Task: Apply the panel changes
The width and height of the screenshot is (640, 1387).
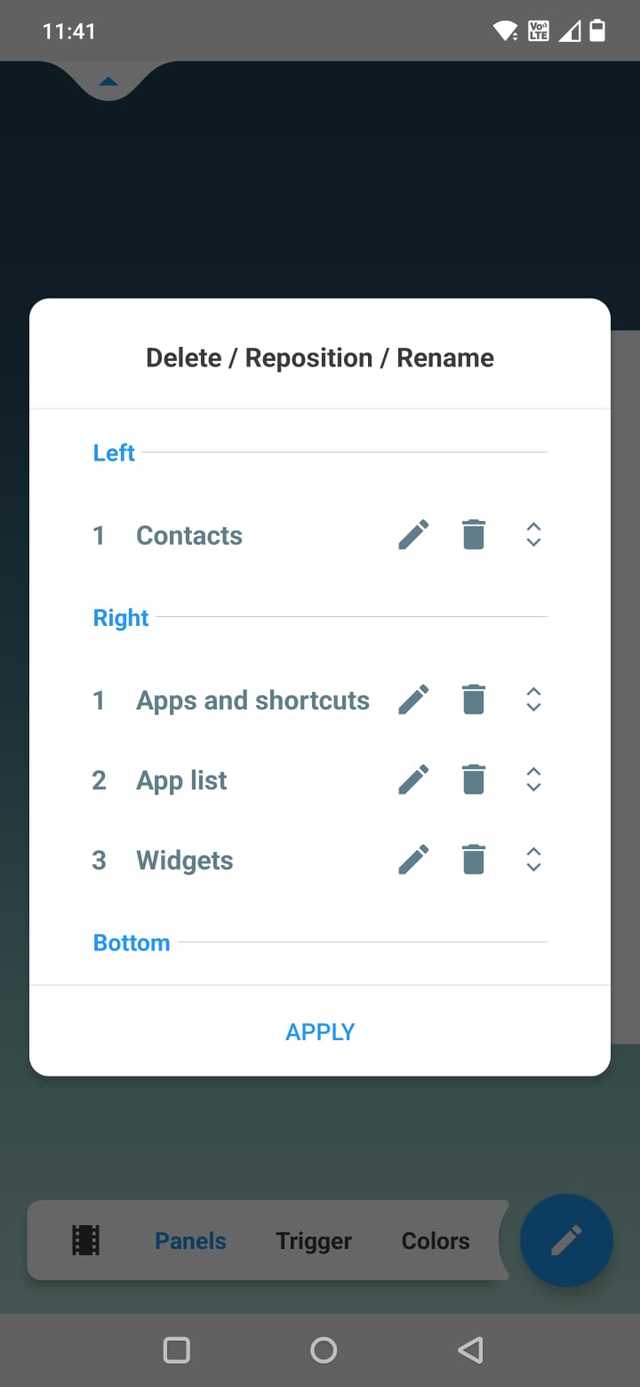Action: (320, 1032)
